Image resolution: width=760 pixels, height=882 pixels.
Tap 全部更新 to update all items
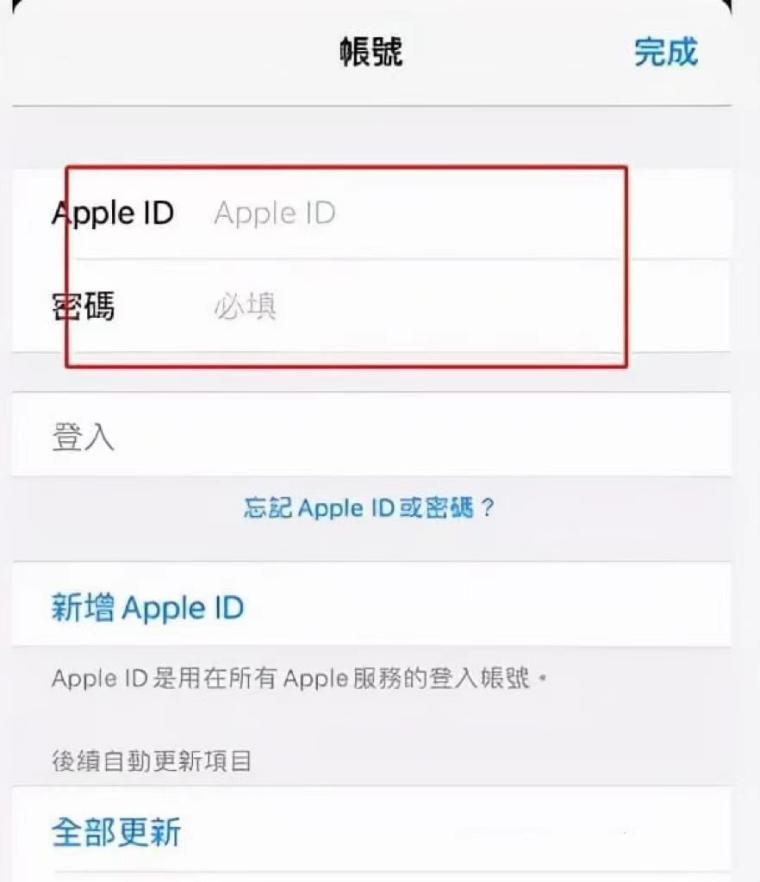[x=115, y=832]
